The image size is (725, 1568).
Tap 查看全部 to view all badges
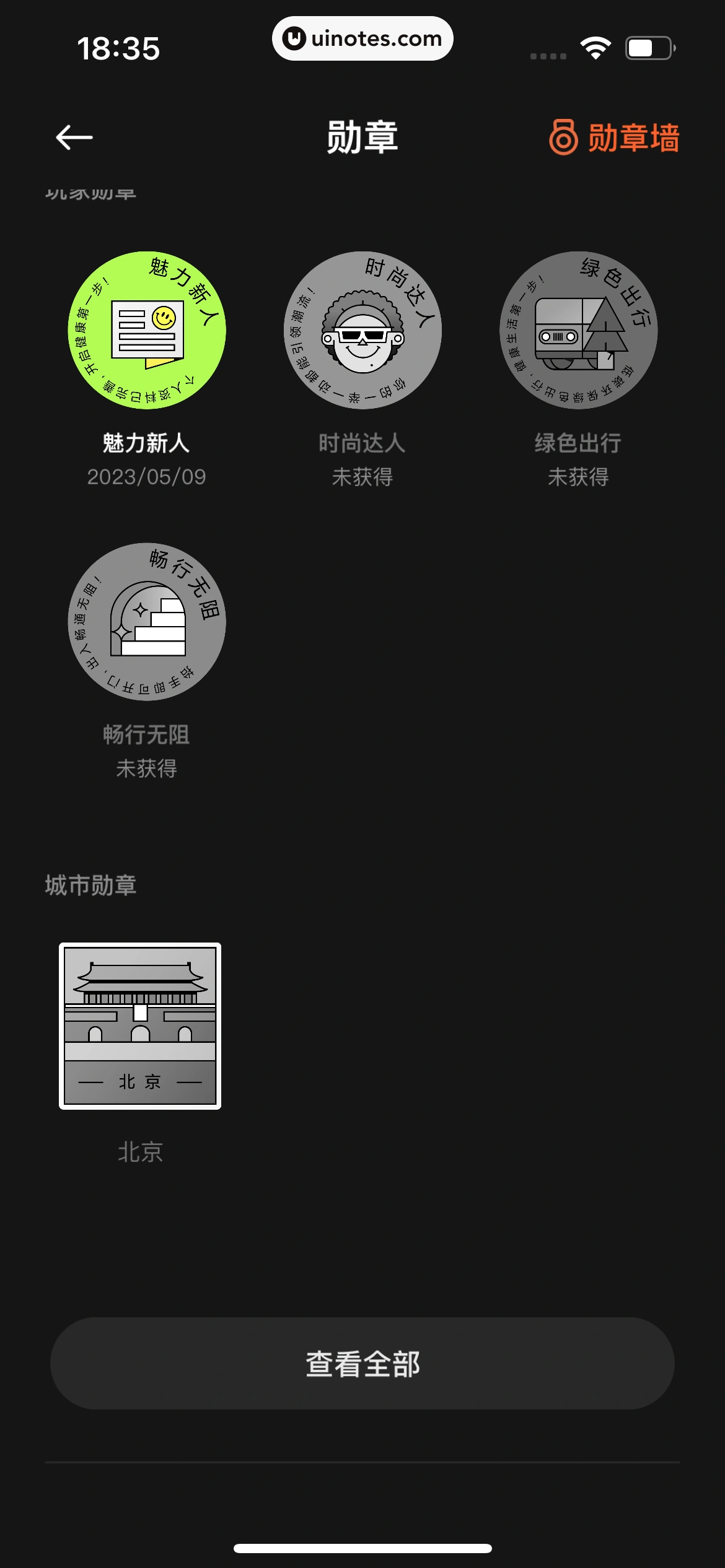tap(362, 1364)
